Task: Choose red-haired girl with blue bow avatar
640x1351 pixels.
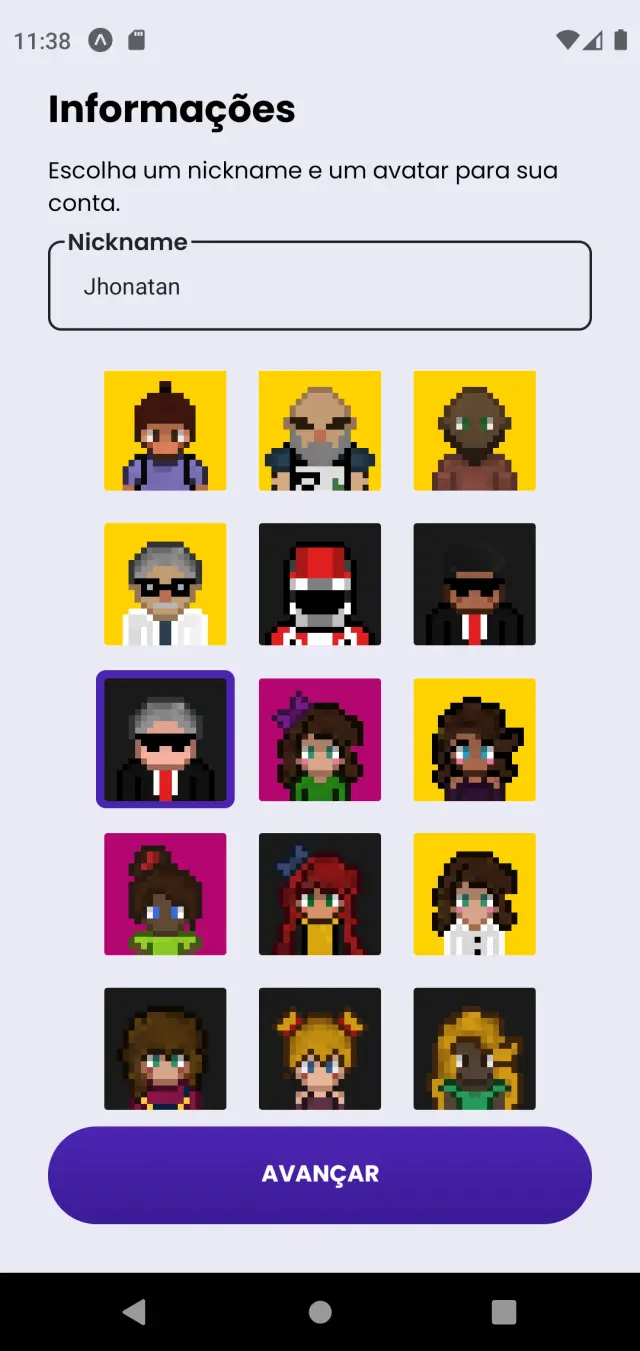Action: point(320,894)
